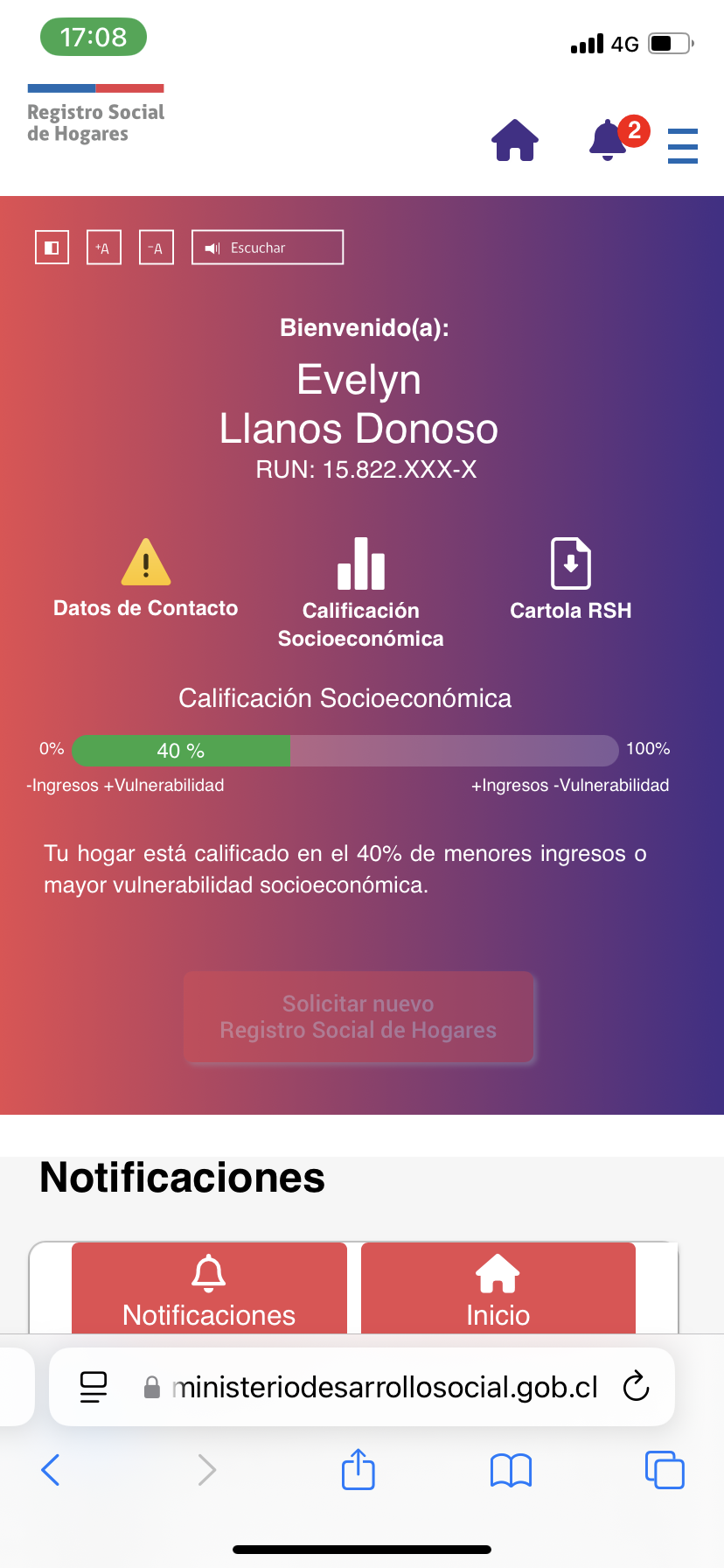The image size is (724, 1568).
Task: Share this page from Safari
Action: pos(359,1470)
